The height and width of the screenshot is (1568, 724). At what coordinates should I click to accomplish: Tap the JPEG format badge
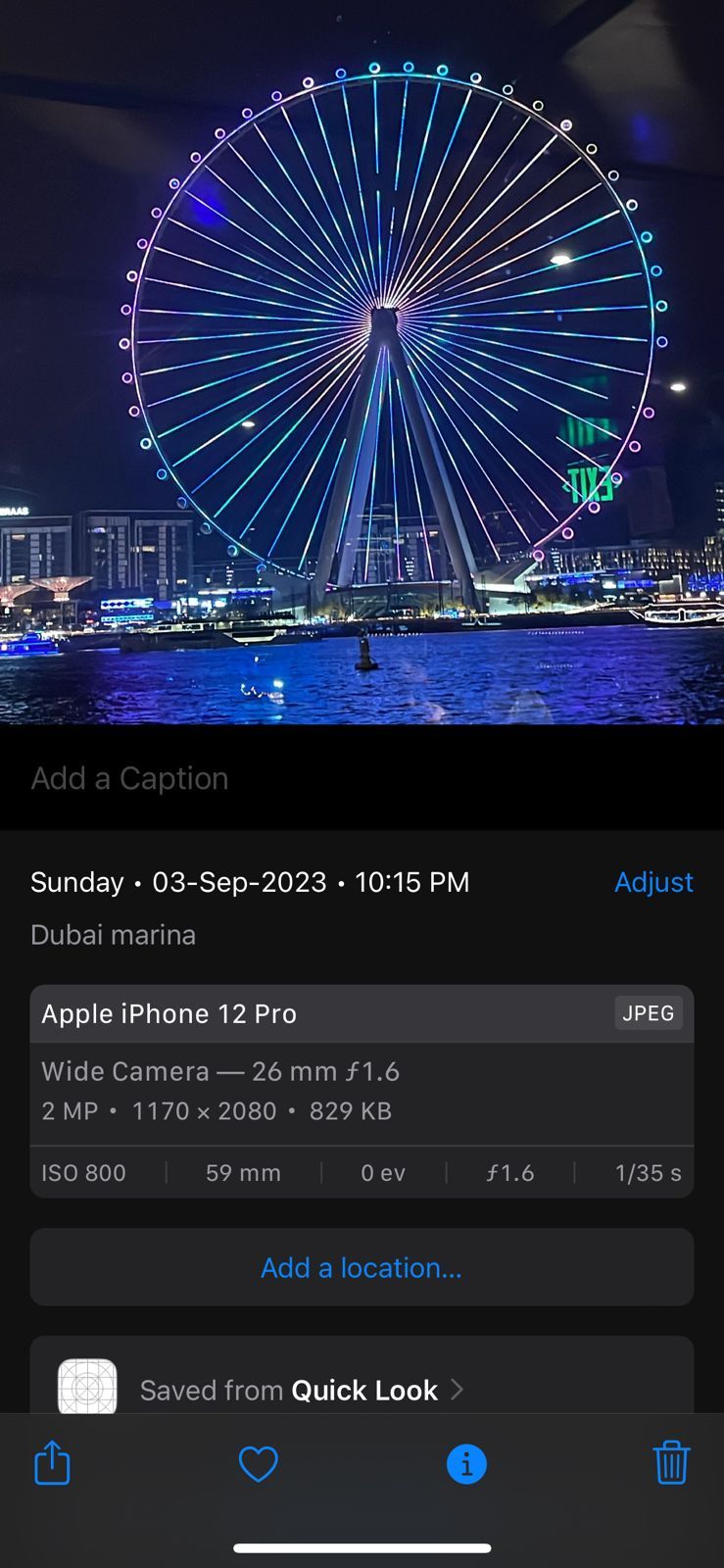coord(648,1012)
